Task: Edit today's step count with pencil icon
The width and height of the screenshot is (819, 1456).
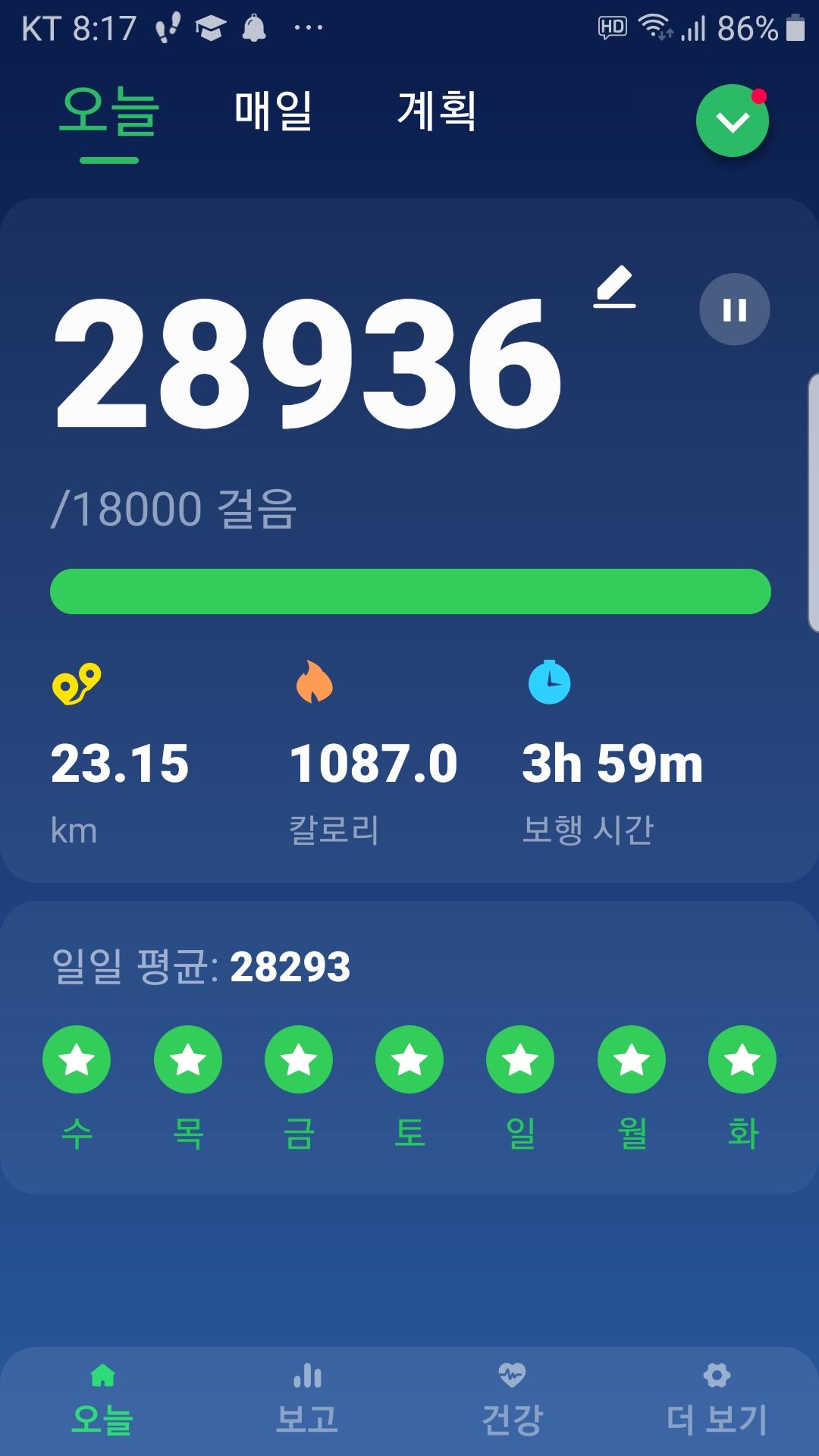Action: coord(614,287)
